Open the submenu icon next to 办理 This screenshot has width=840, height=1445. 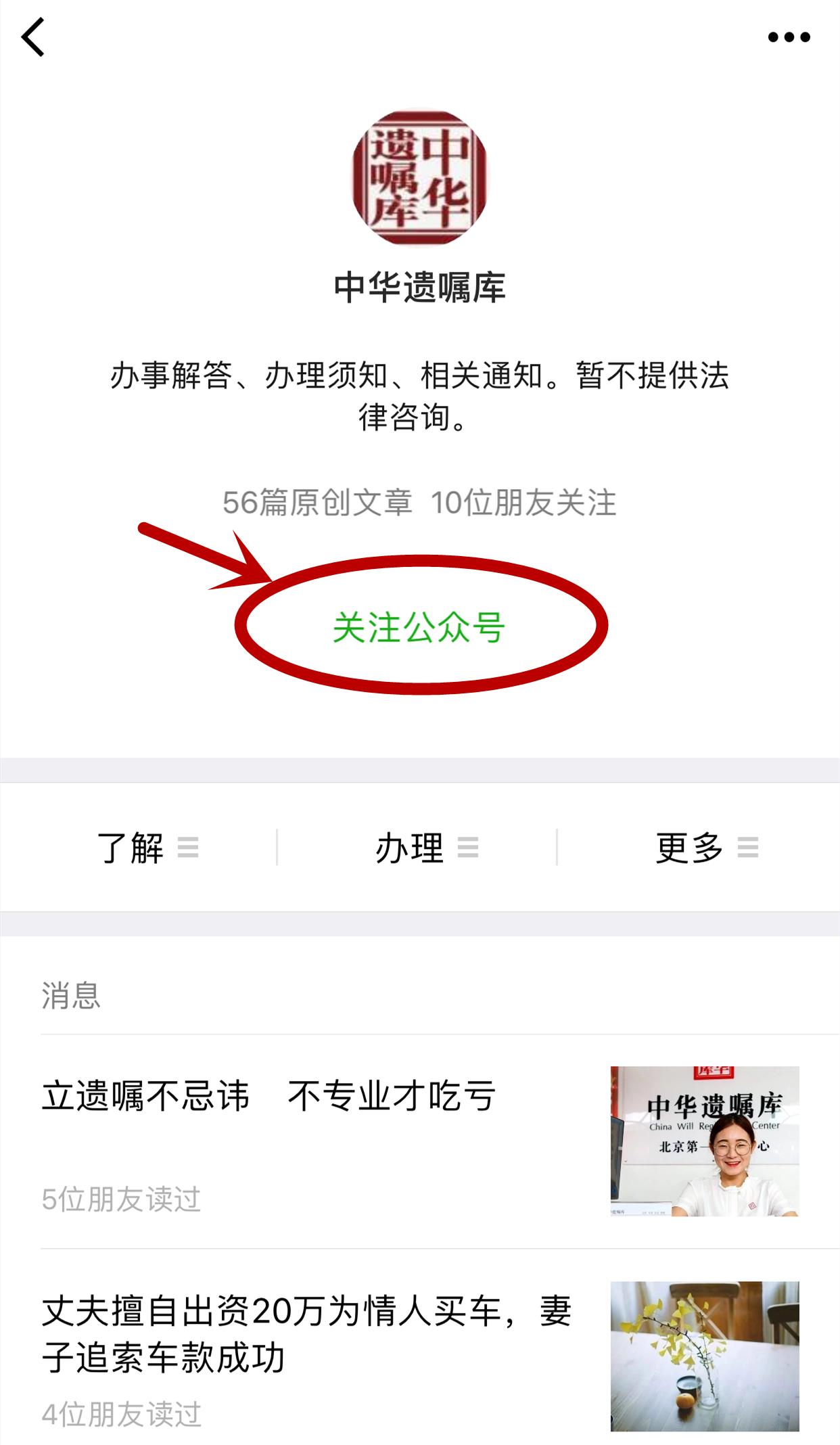468,848
